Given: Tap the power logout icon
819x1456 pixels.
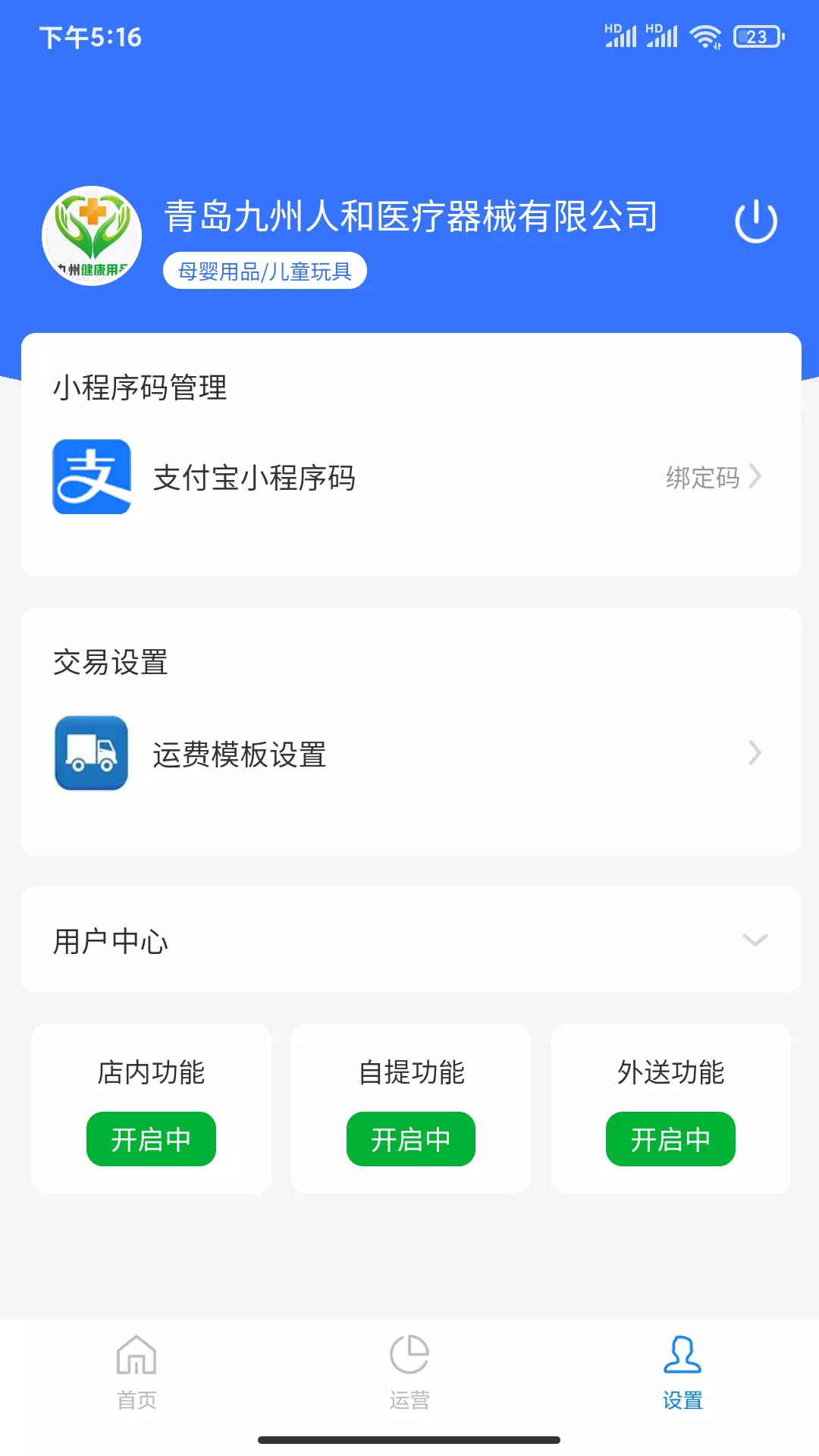Looking at the screenshot, I should 755,221.
